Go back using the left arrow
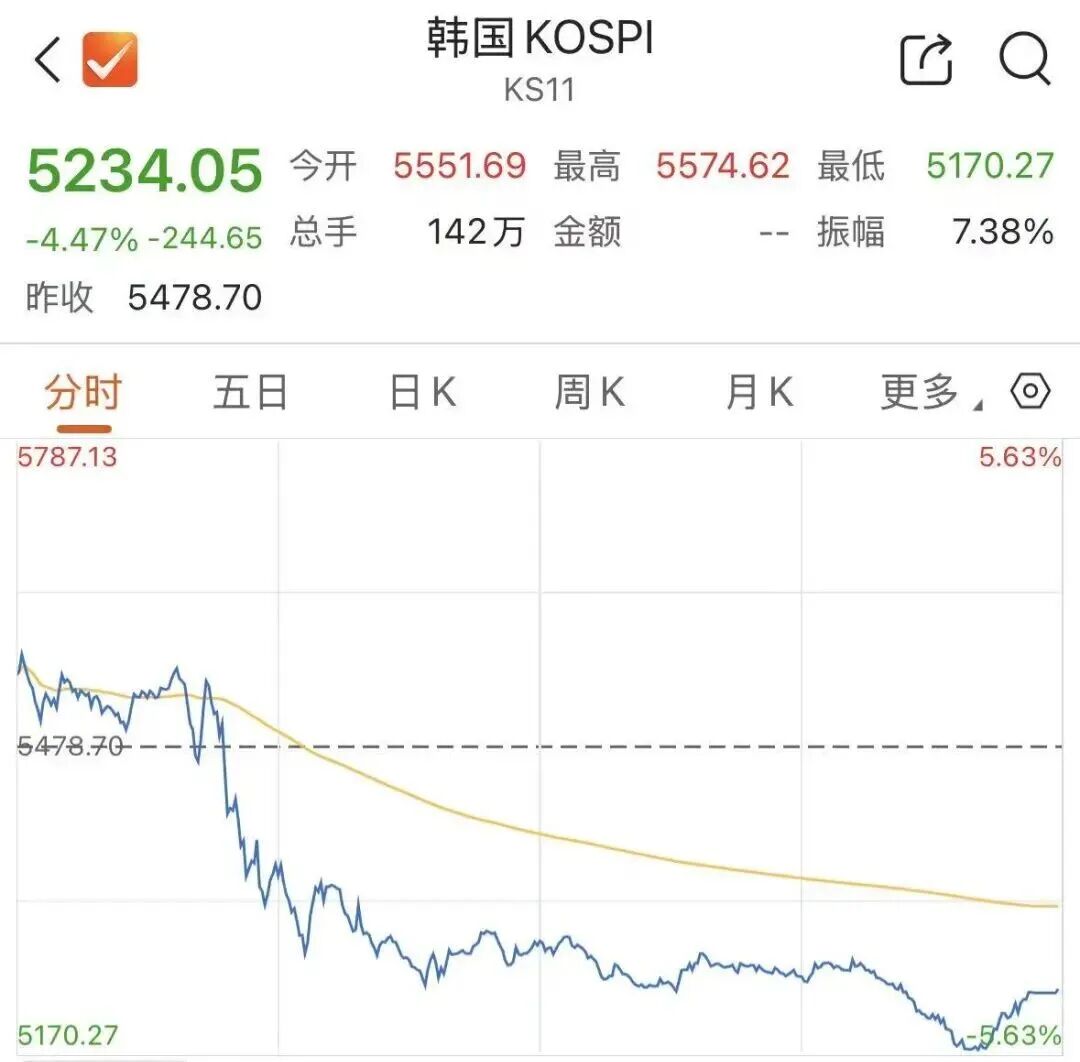 coord(48,60)
